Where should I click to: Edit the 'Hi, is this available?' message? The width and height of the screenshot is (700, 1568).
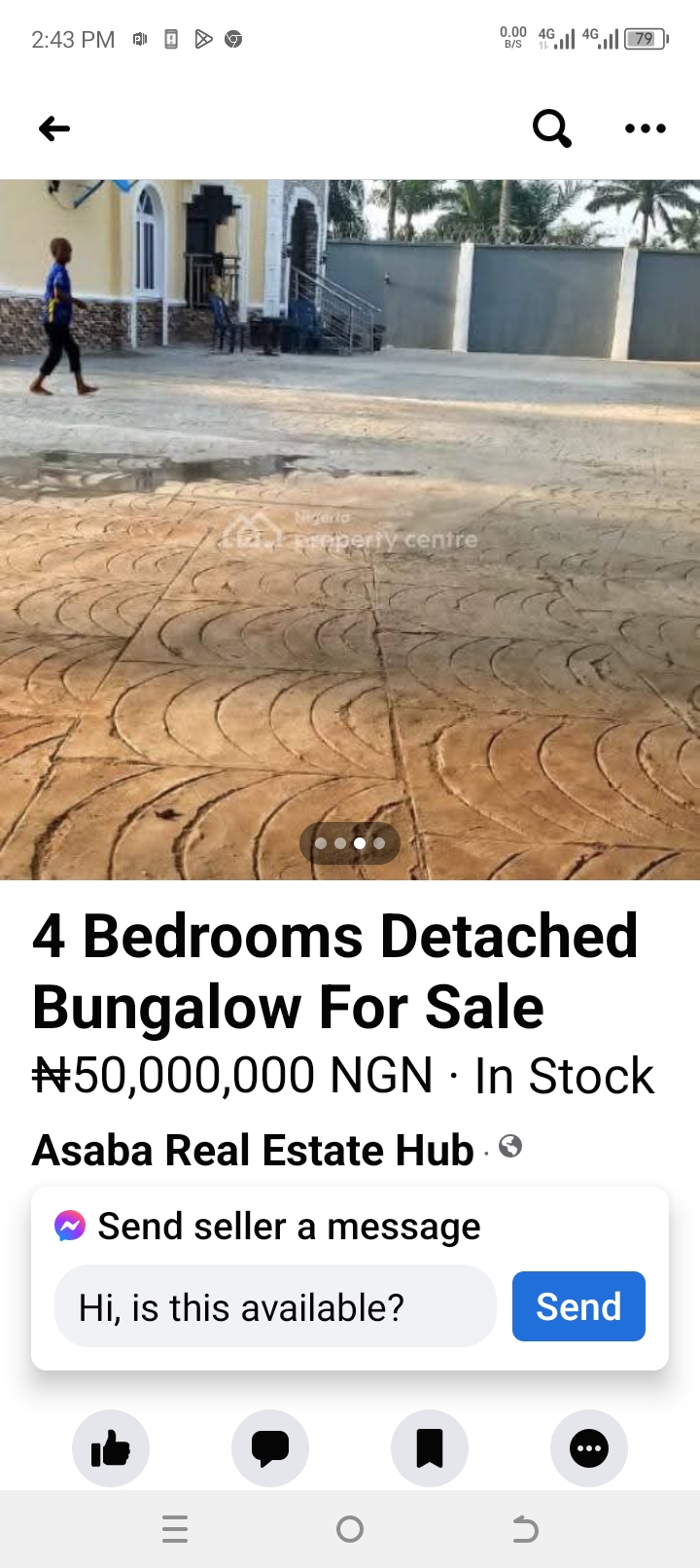pos(275,1307)
